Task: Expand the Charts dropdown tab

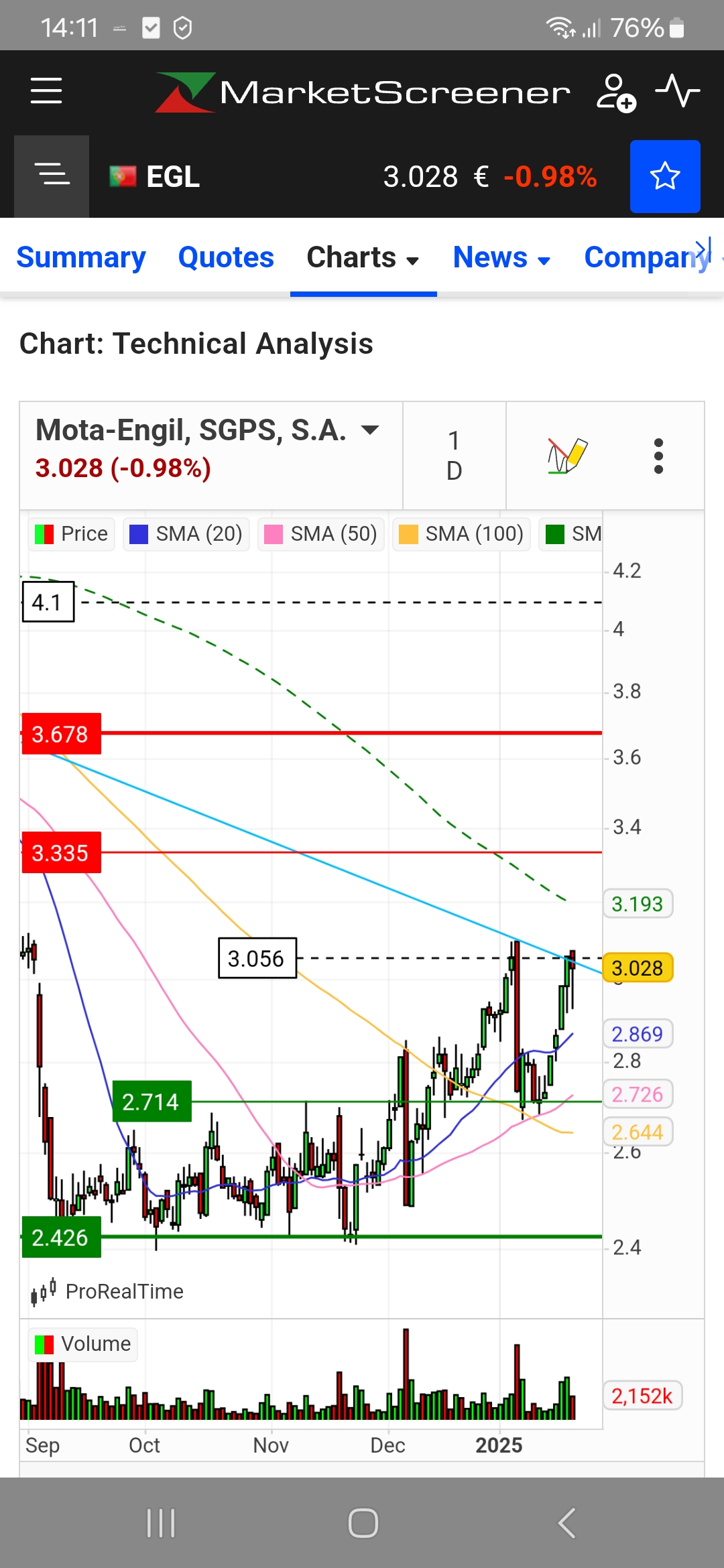Action: [363, 257]
